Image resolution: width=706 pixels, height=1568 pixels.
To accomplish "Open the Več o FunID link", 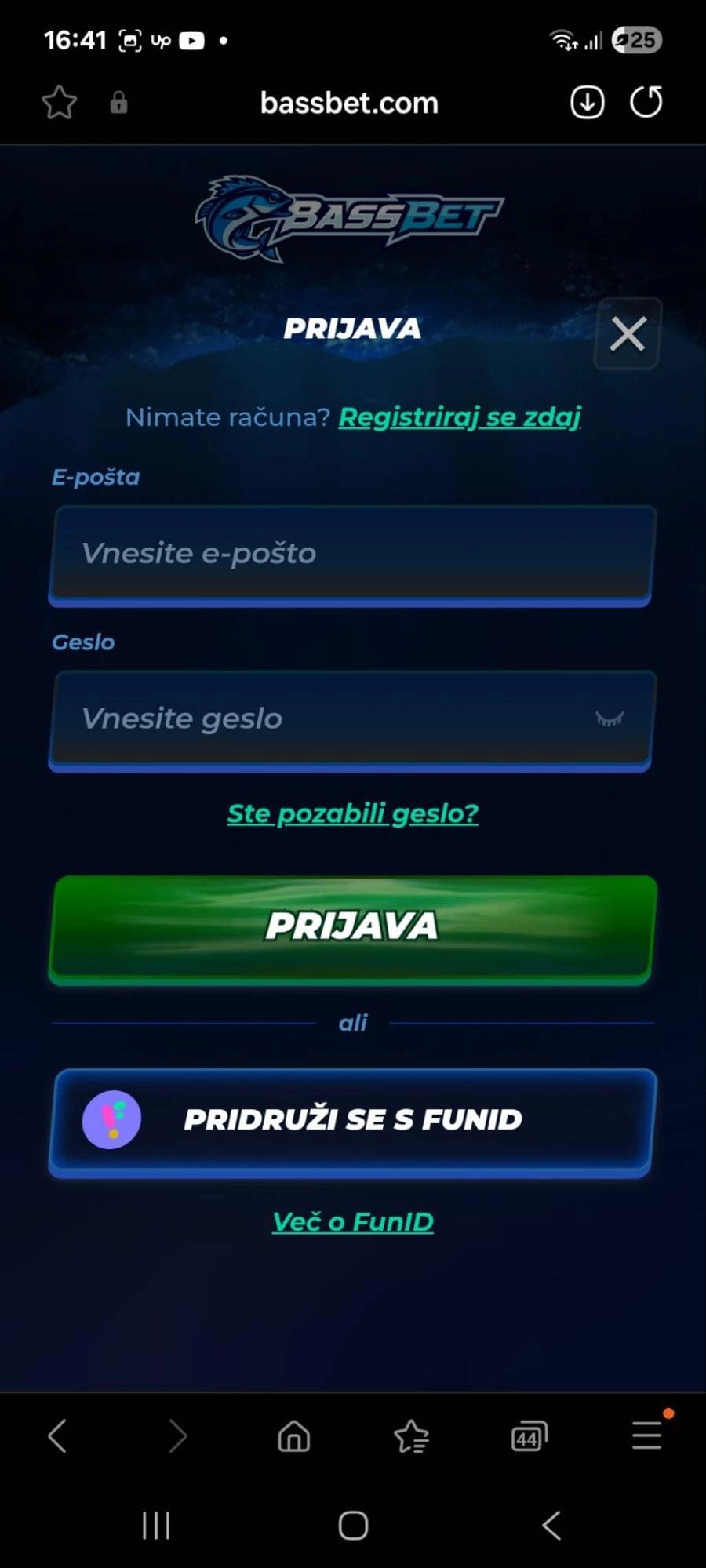I will pyautogui.click(x=351, y=1221).
